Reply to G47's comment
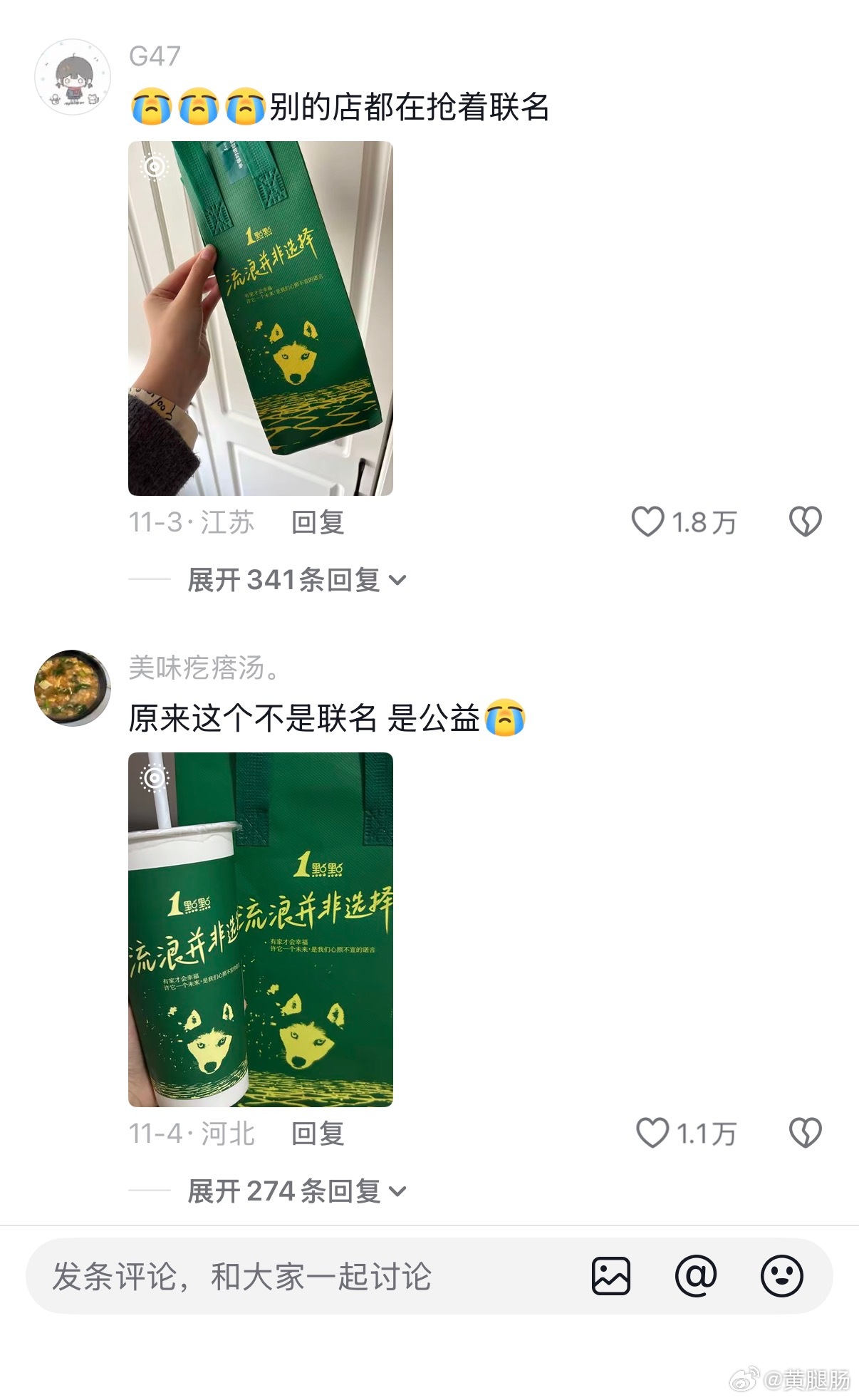Screen dimensions: 859x1400 tap(318, 522)
